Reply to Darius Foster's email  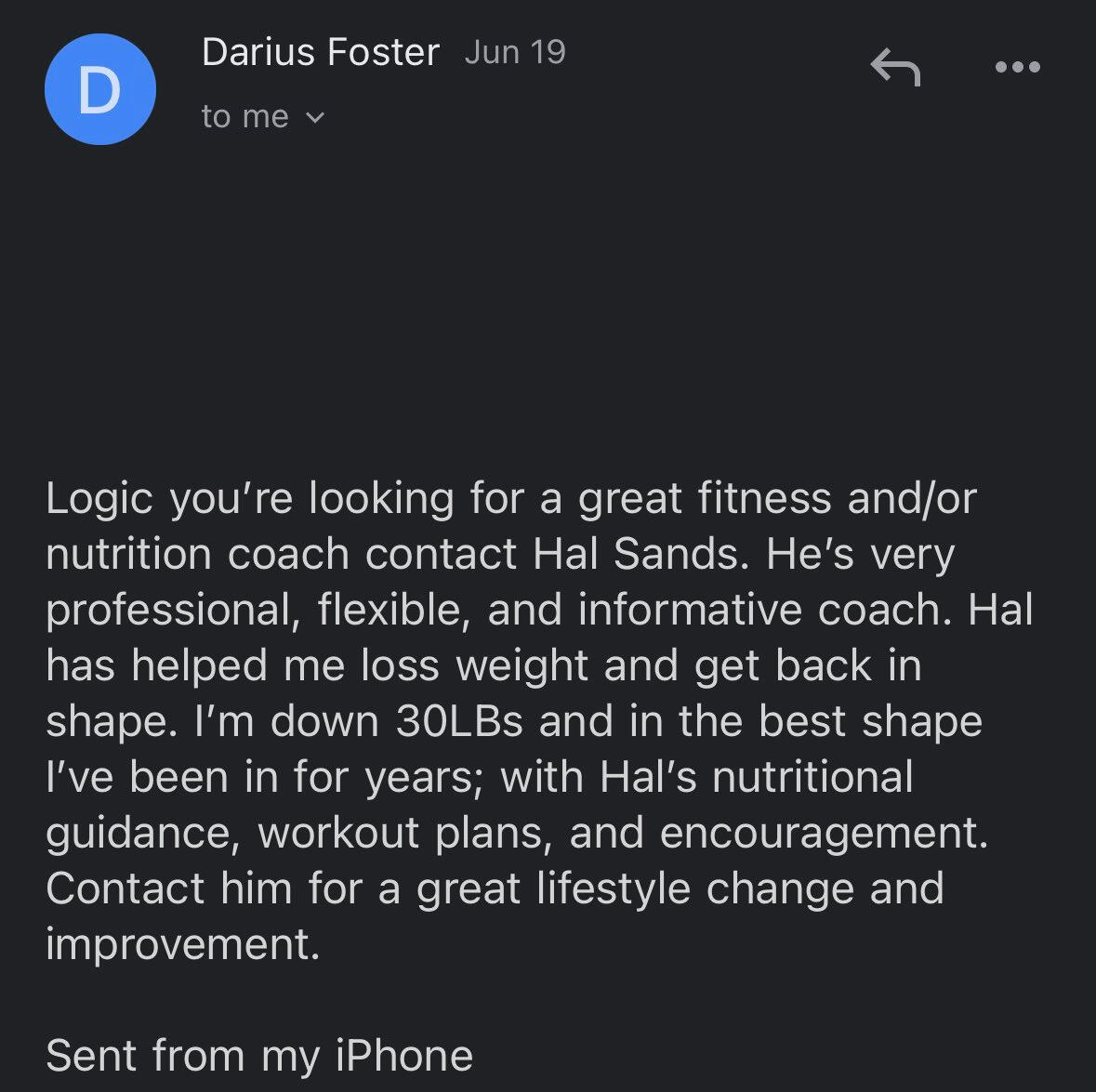click(x=894, y=68)
